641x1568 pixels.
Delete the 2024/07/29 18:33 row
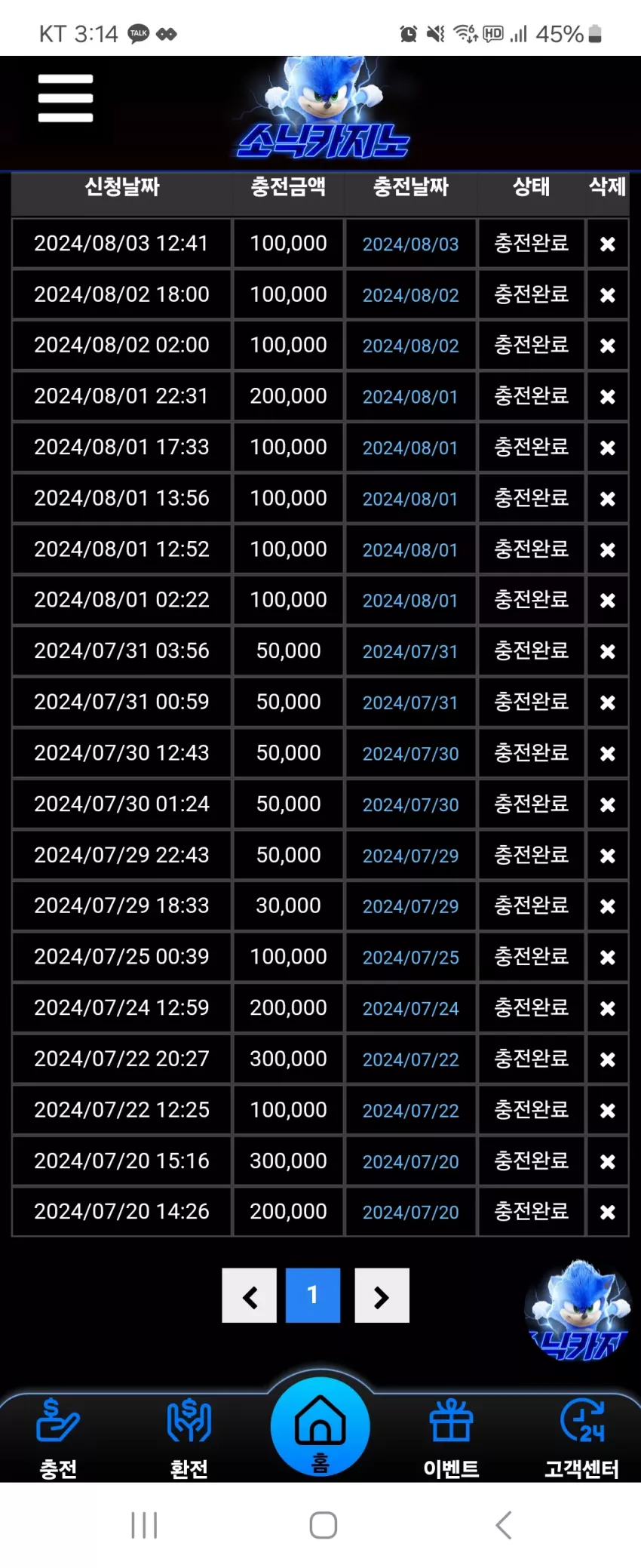click(x=607, y=906)
